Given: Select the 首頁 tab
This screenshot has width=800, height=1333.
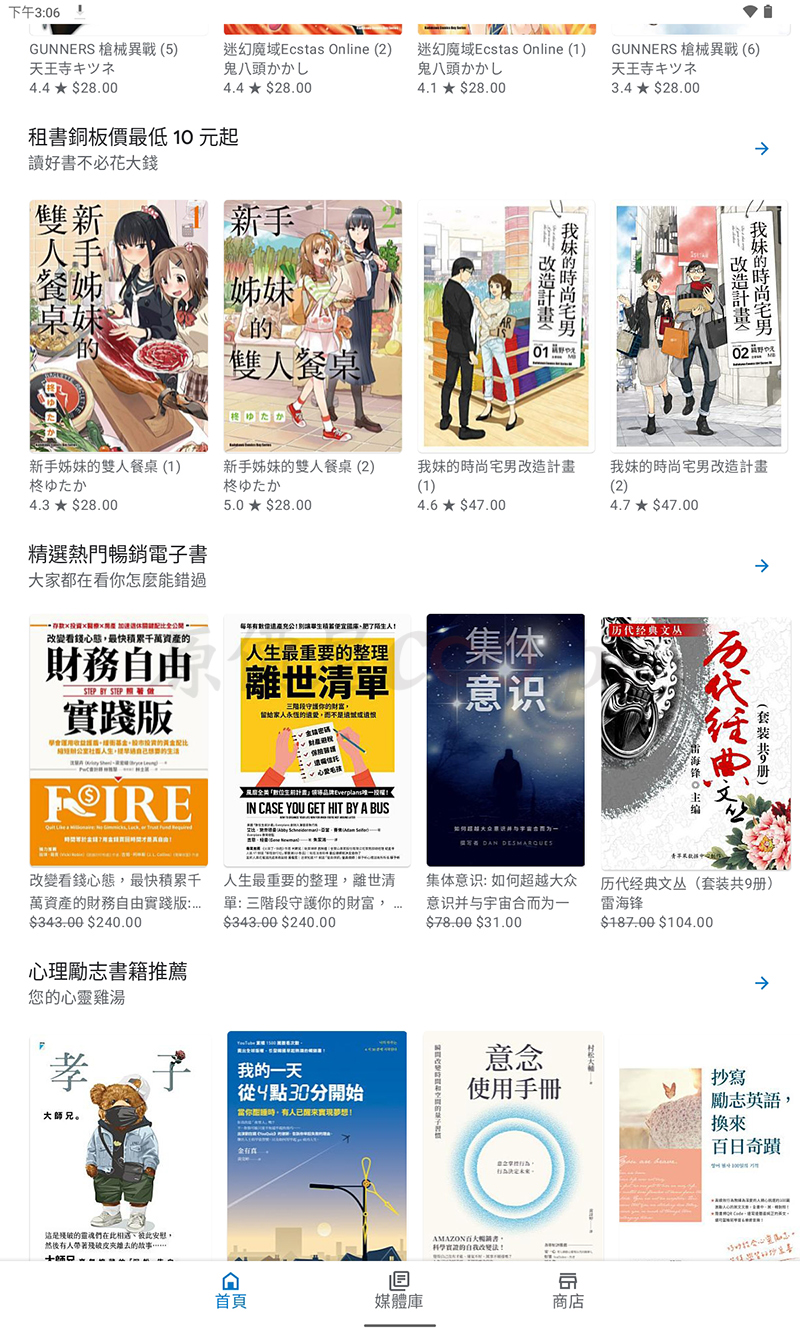Looking at the screenshot, I should (x=231, y=1290).
